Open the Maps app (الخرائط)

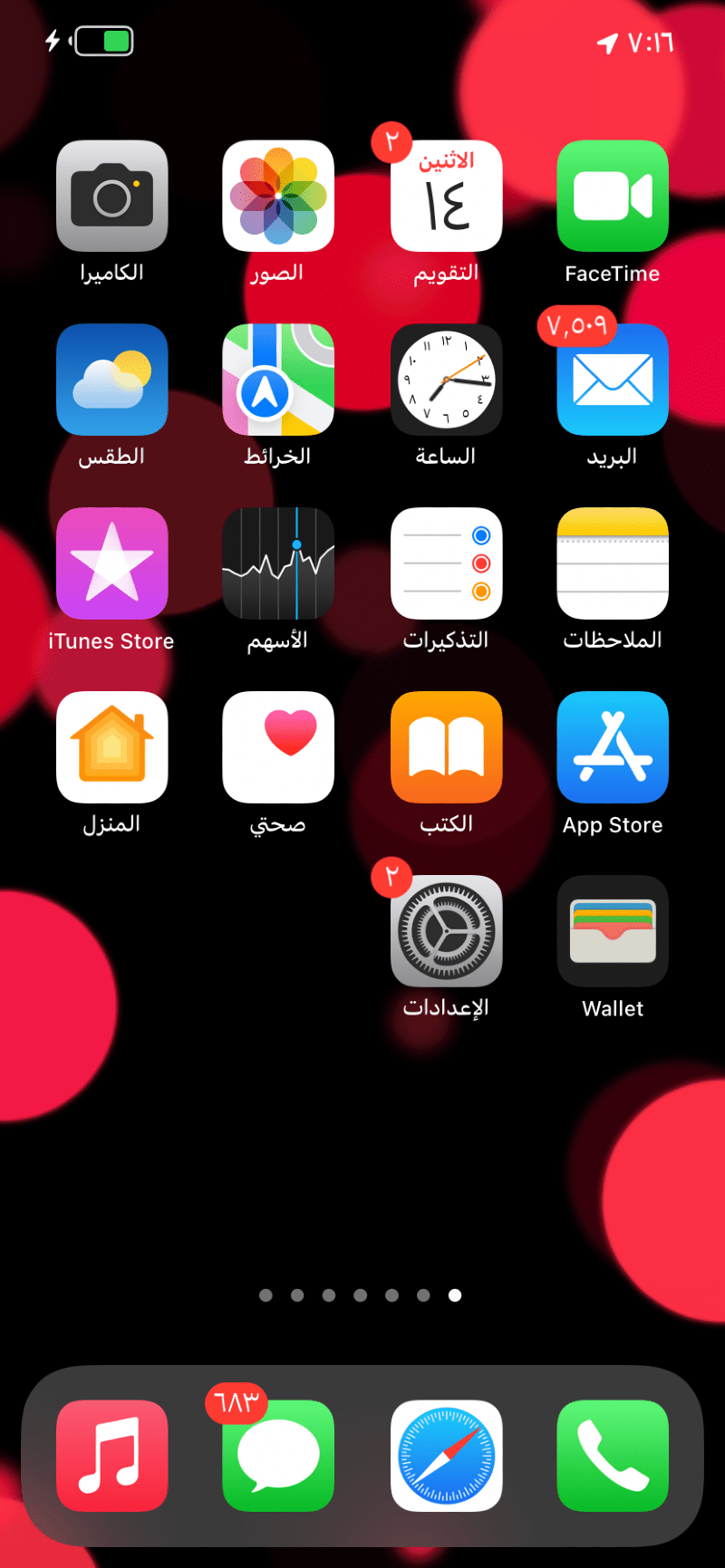278,380
